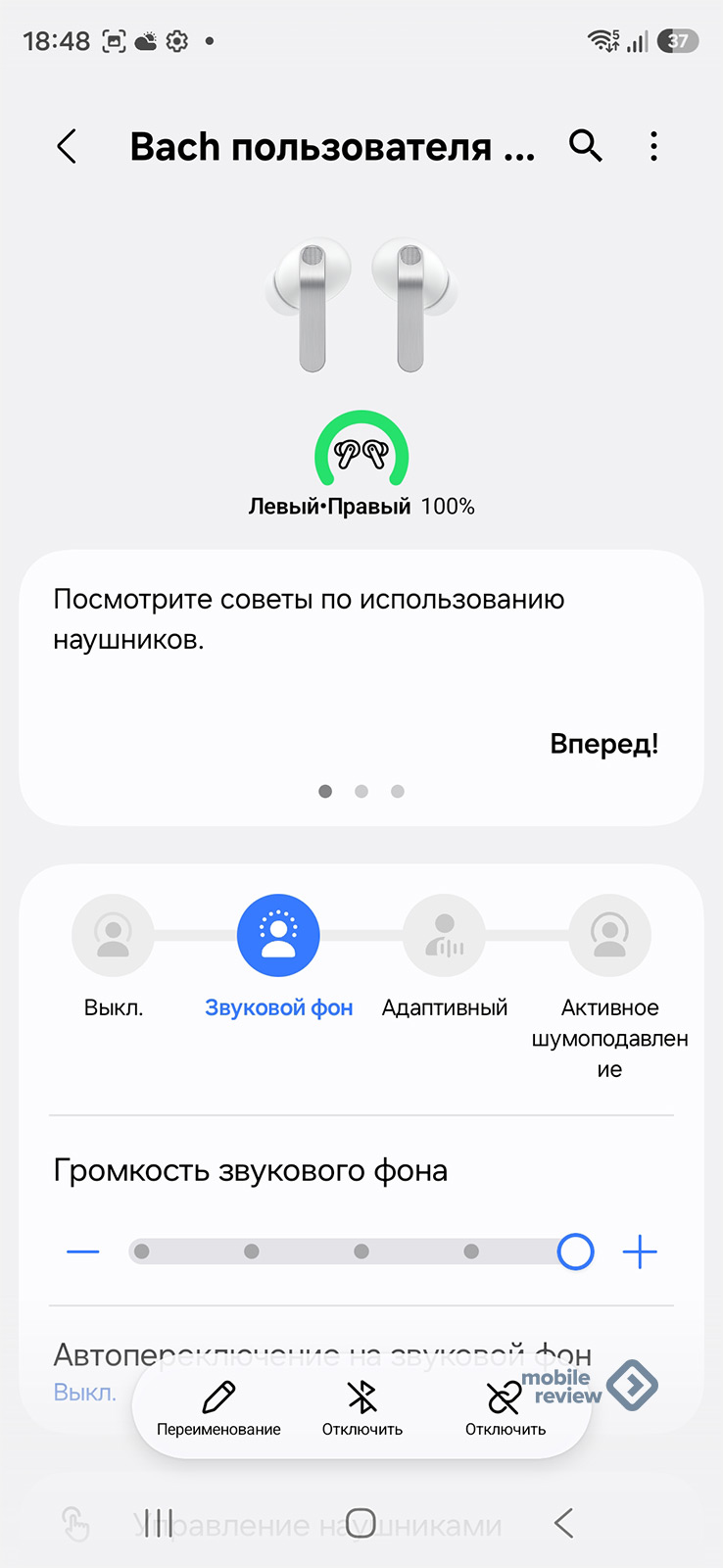Open the three-dot overflow menu

click(653, 146)
